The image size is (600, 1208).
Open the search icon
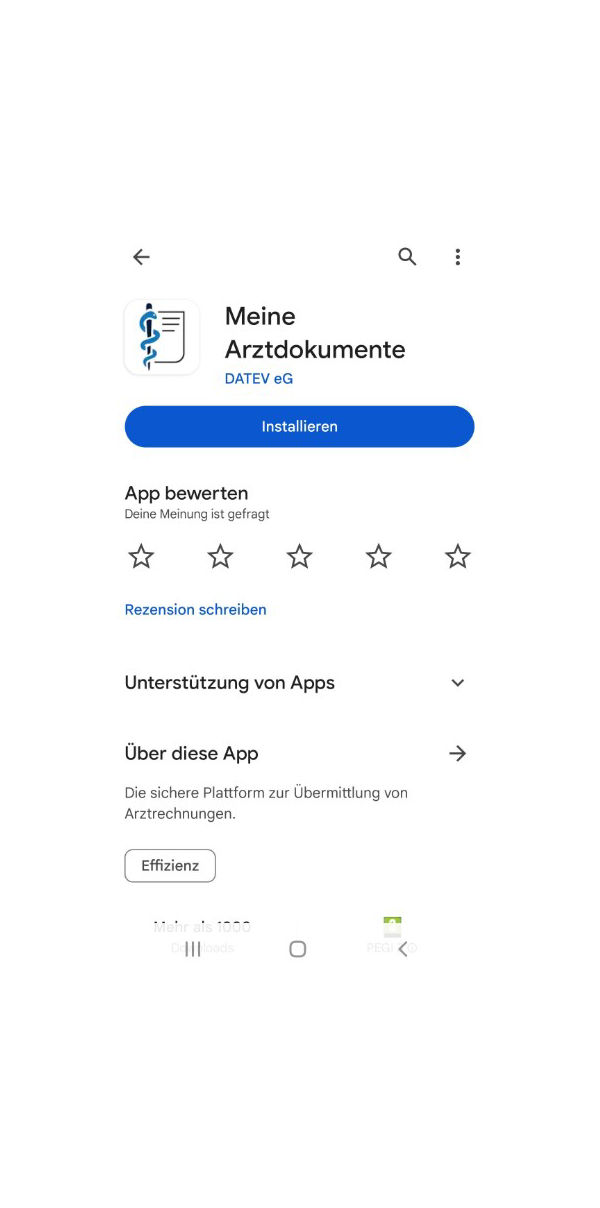(x=407, y=257)
